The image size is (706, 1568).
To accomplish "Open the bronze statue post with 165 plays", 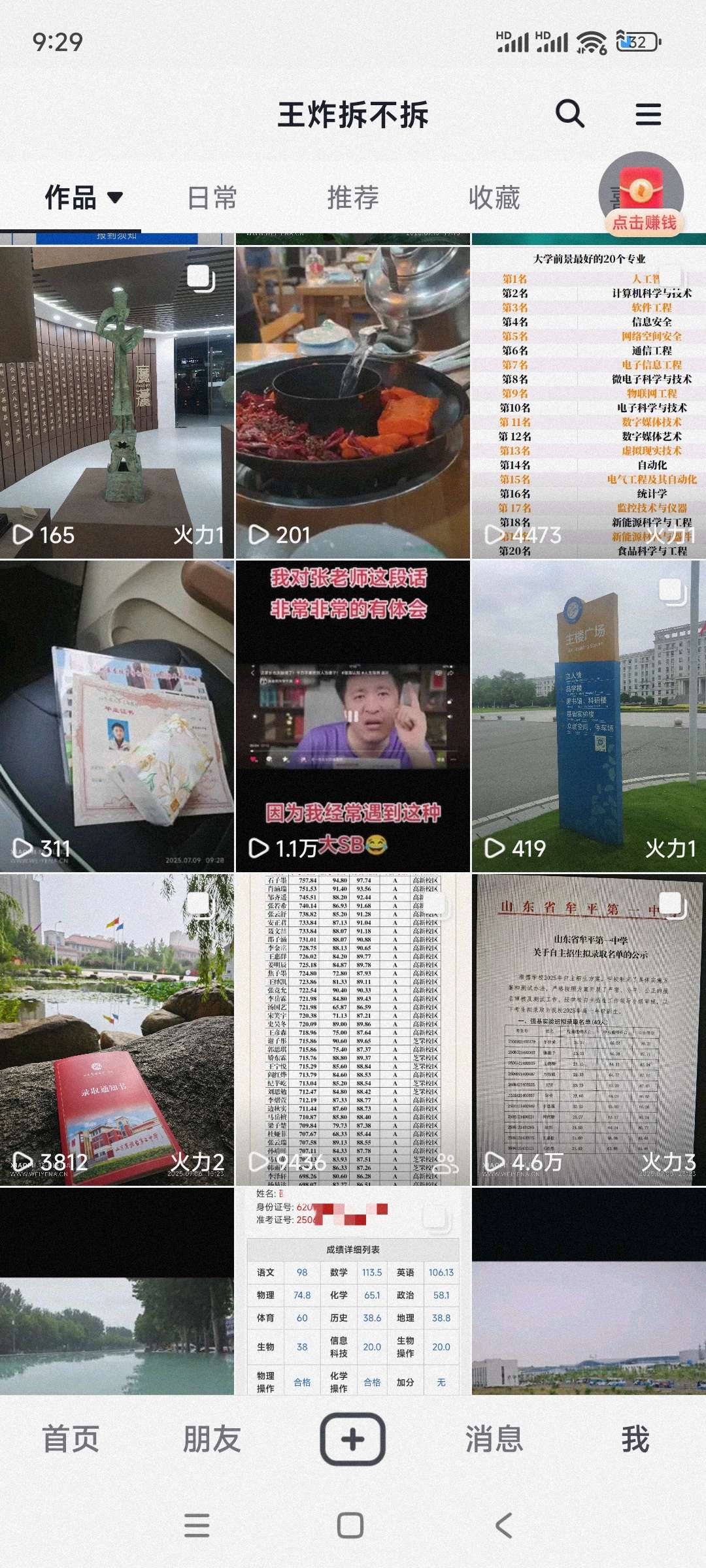I will click(x=117, y=402).
